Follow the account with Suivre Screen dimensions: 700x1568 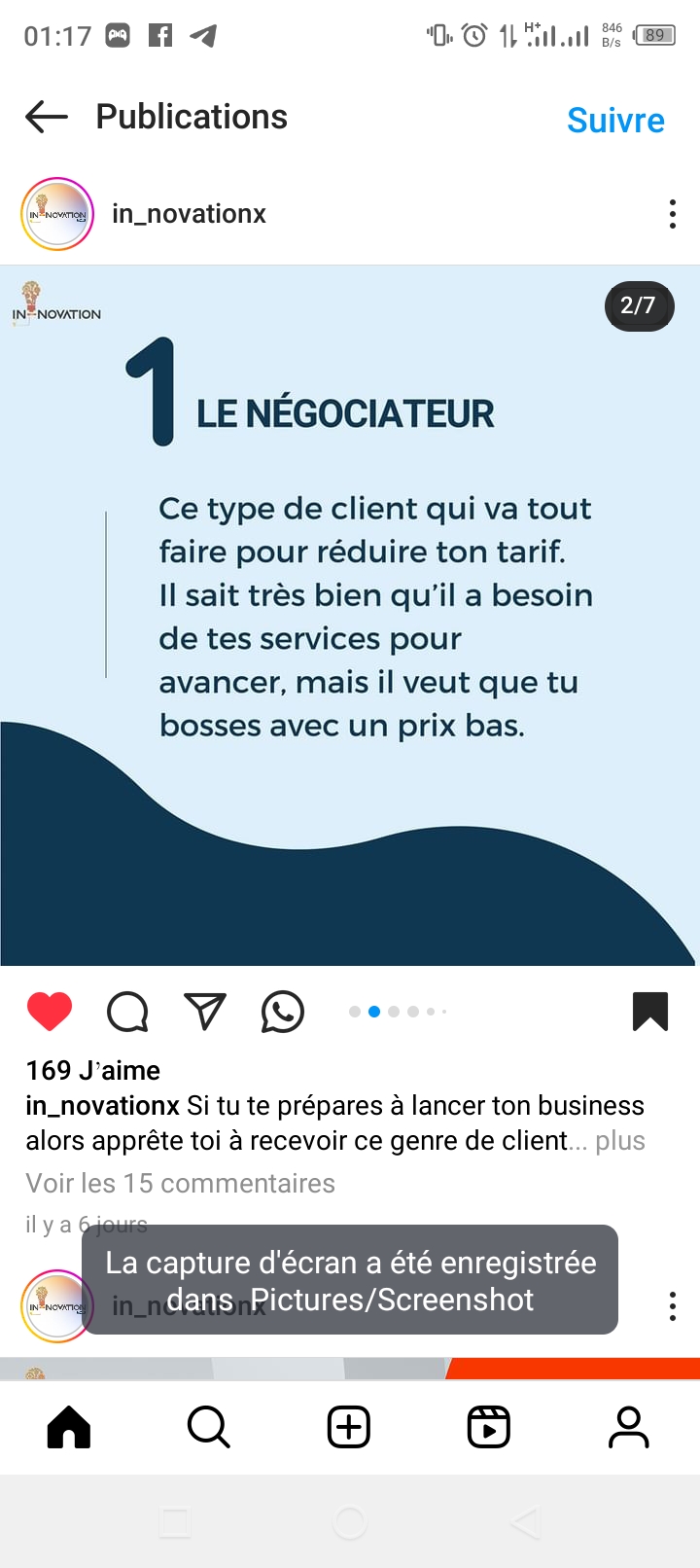pyautogui.click(x=615, y=121)
